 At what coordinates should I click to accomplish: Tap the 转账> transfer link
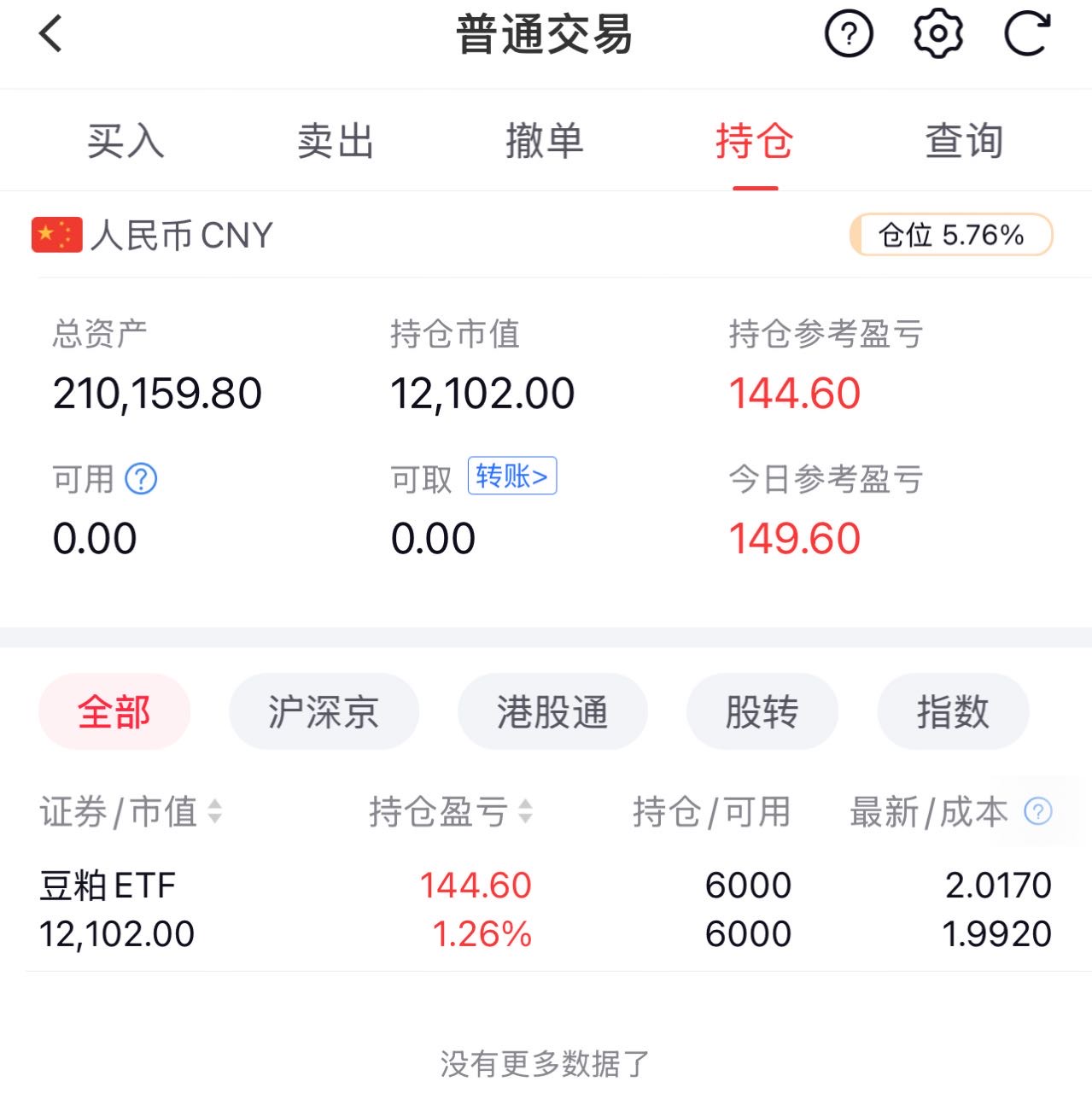pyautogui.click(x=511, y=476)
